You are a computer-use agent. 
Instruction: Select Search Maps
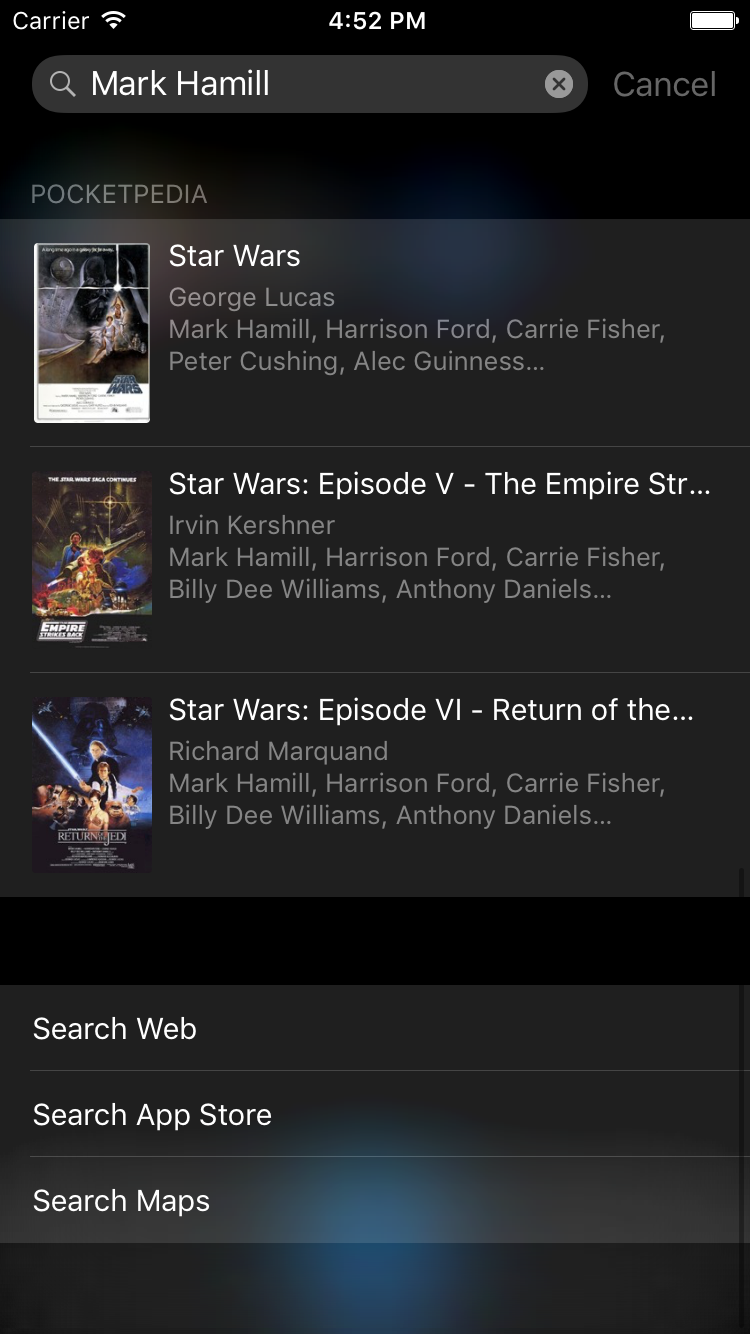pos(375,1200)
